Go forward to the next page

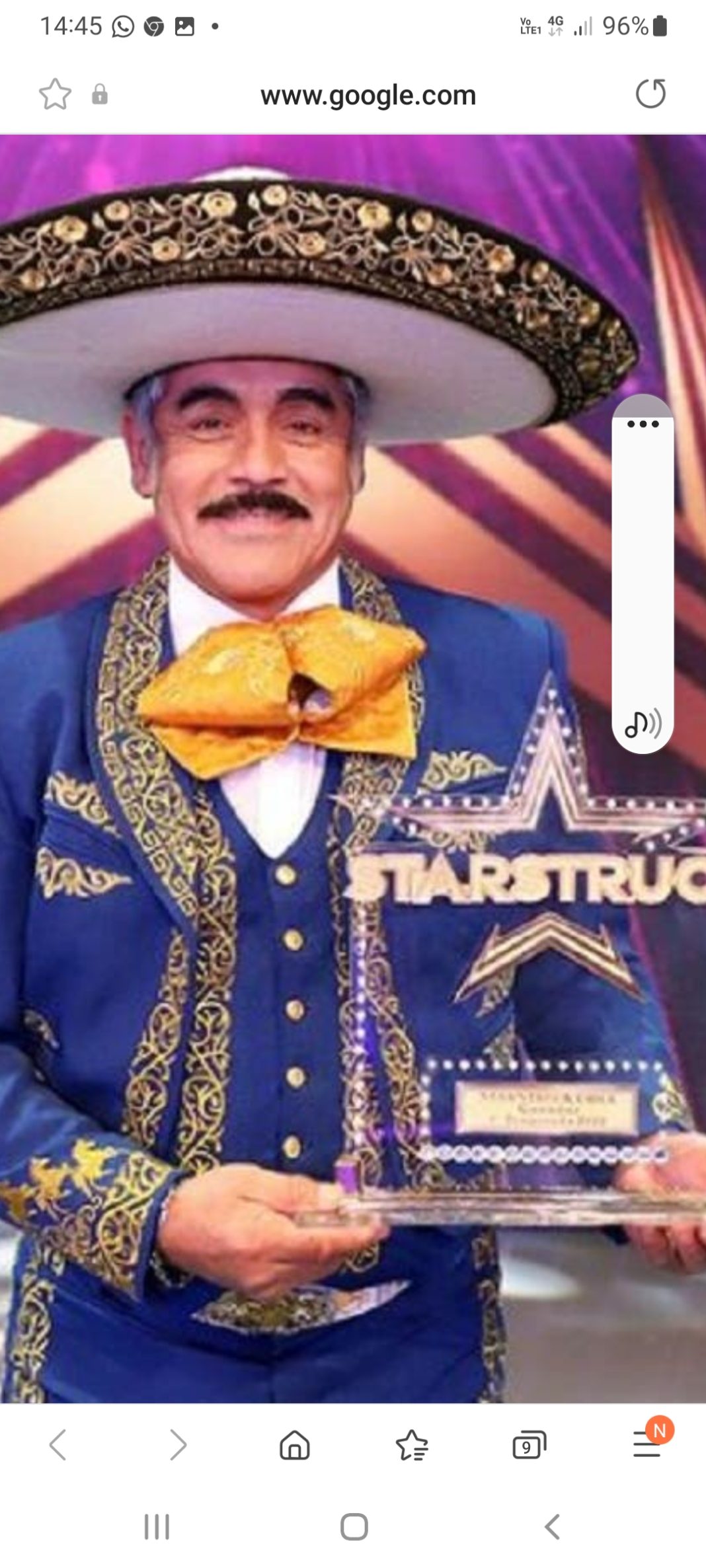[177, 1444]
